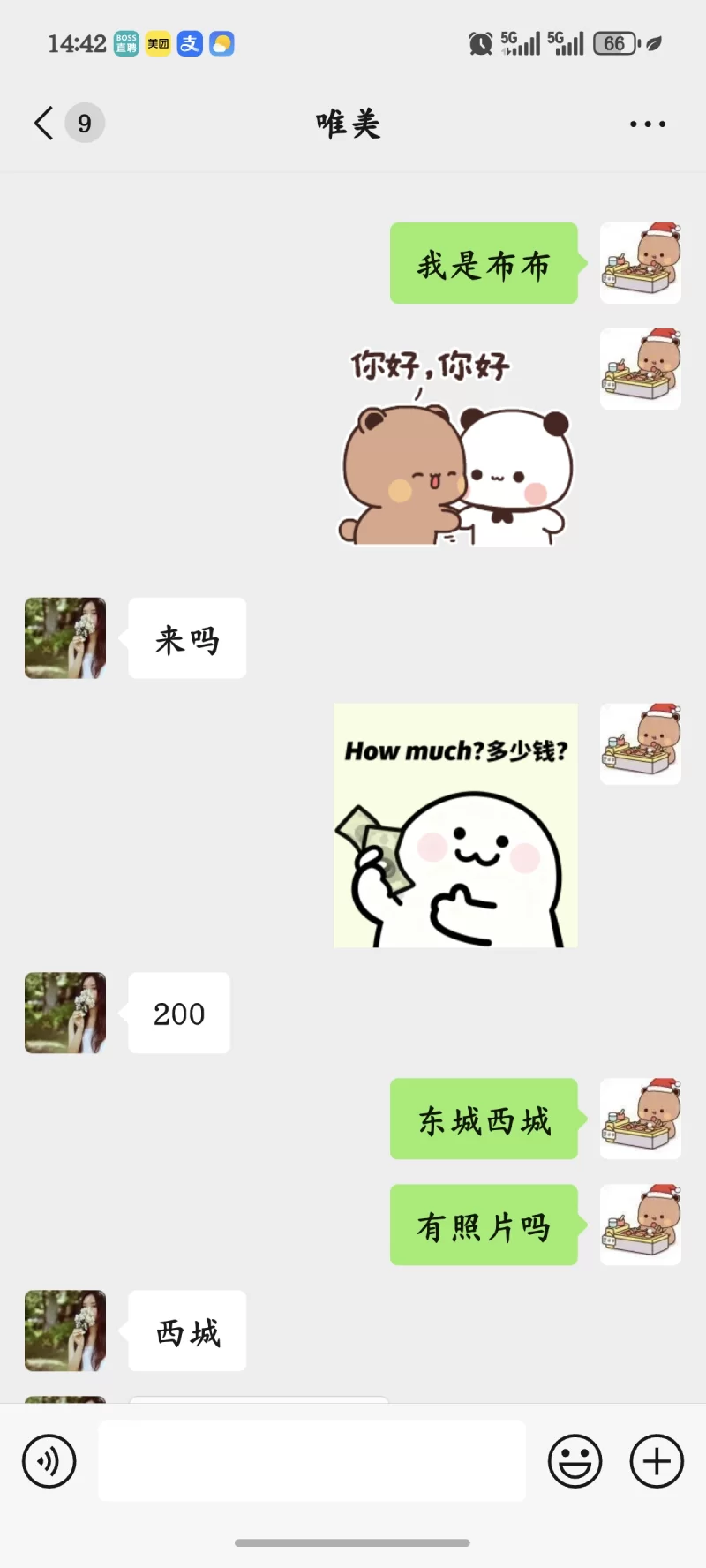Open the plus attachments menu

click(x=657, y=1461)
